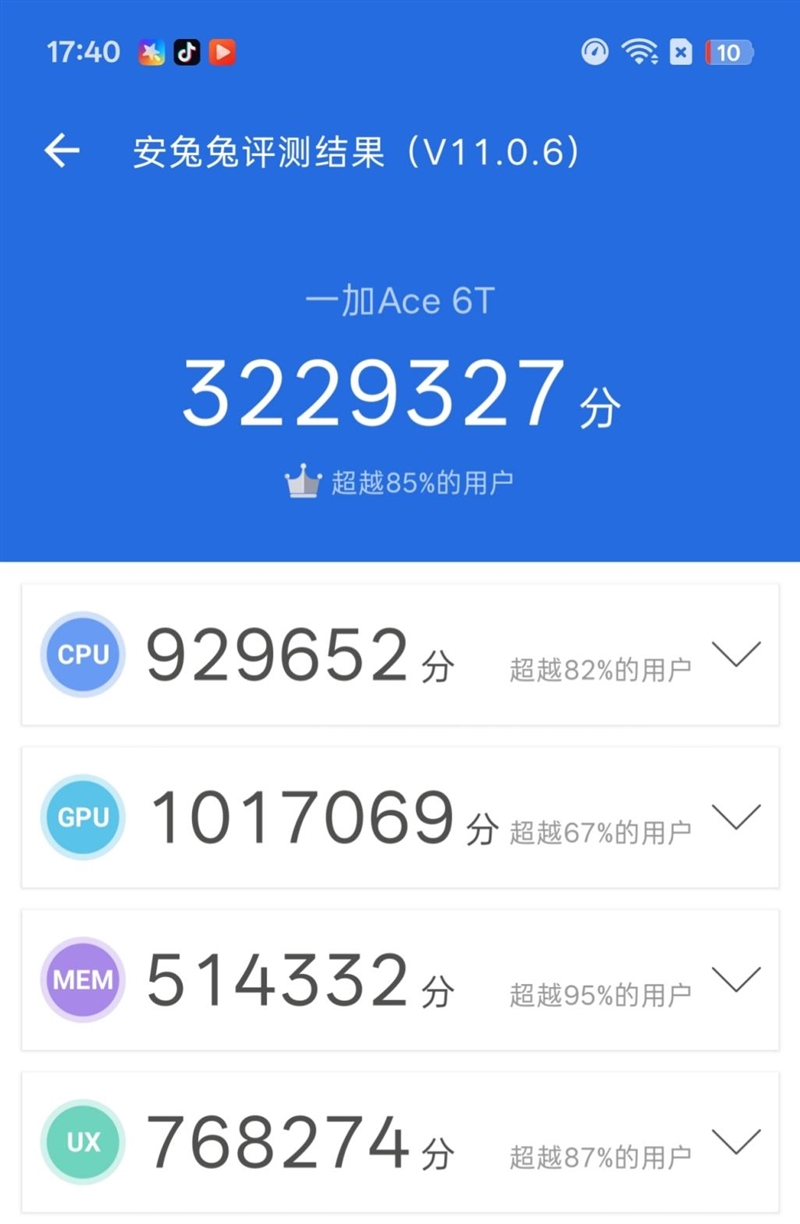Image resolution: width=800 pixels, height=1224 pixels.
Task: Select the blue square icon with an X
Action: tap(680, 51)
